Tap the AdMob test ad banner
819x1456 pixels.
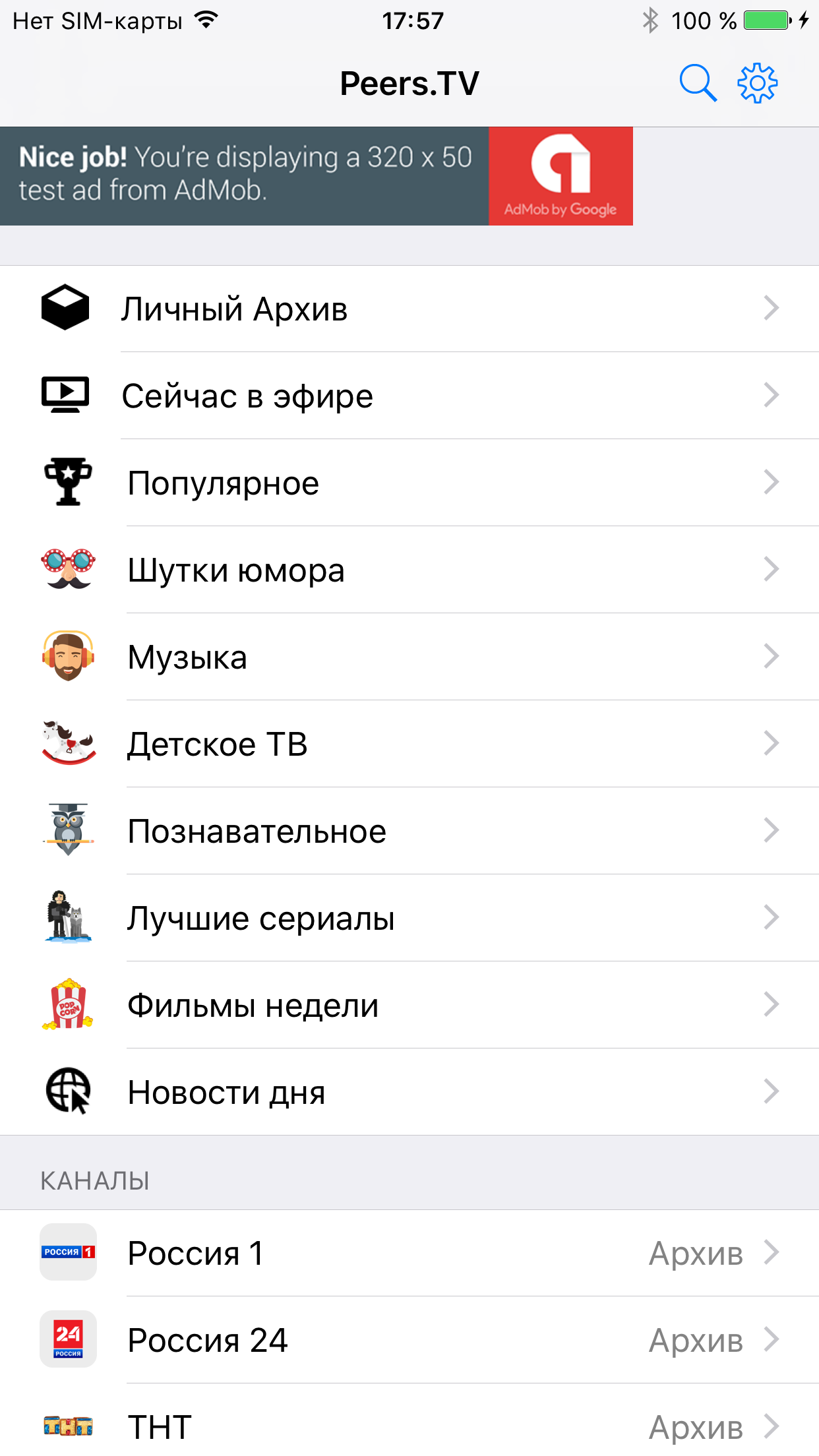[x=317, y=176]
